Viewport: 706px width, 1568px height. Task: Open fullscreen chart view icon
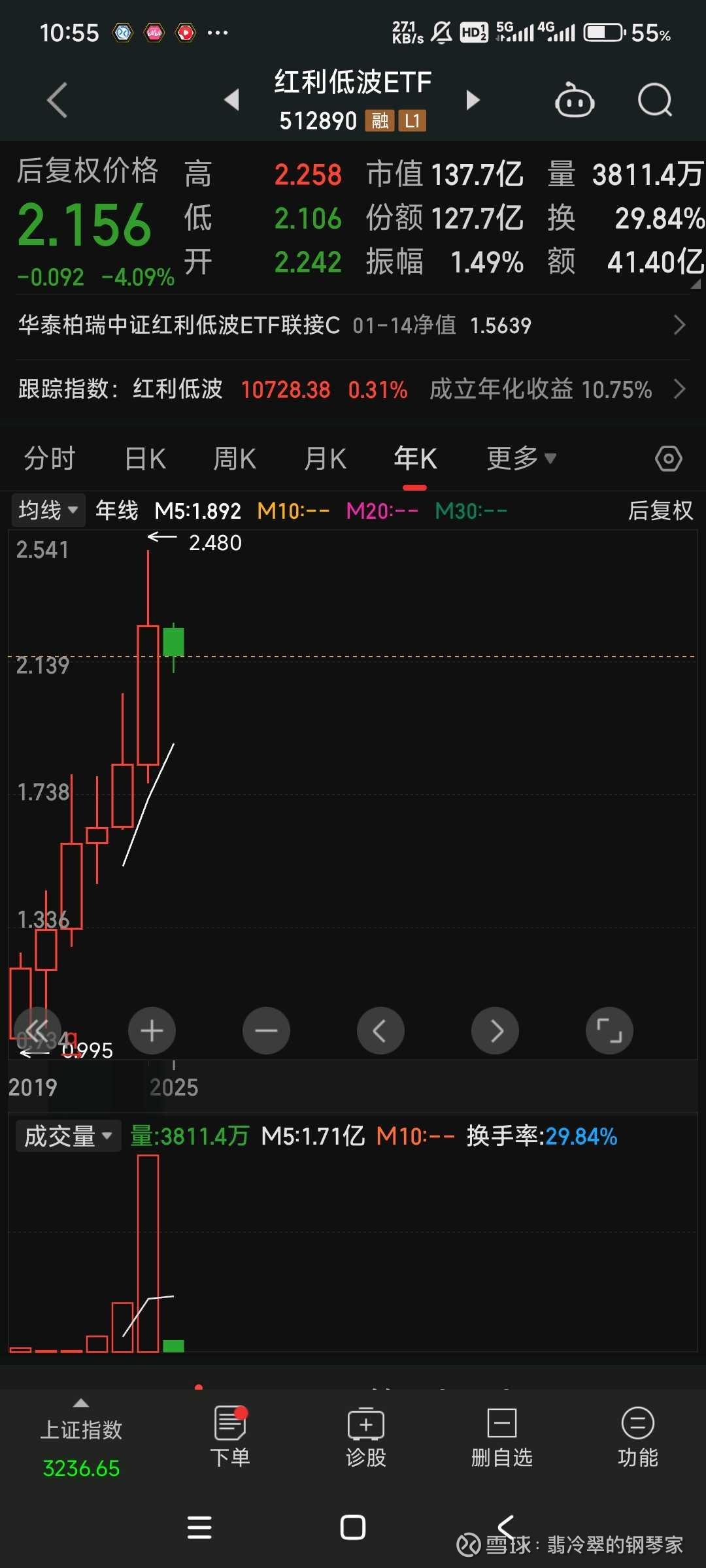tap(609, 1030)
